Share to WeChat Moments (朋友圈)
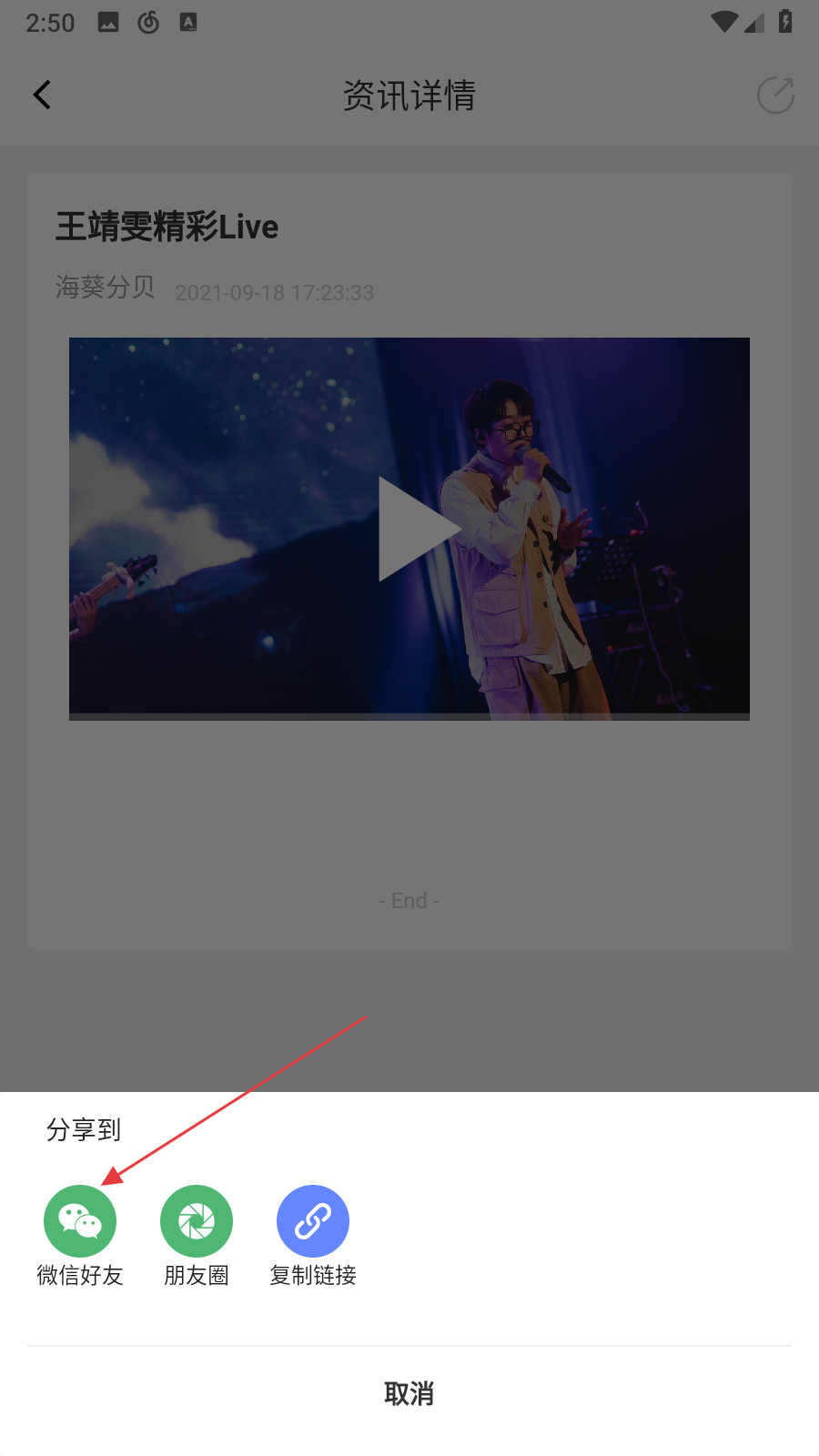Viewport: 819px width, 1456px height. click(197, 1221)
